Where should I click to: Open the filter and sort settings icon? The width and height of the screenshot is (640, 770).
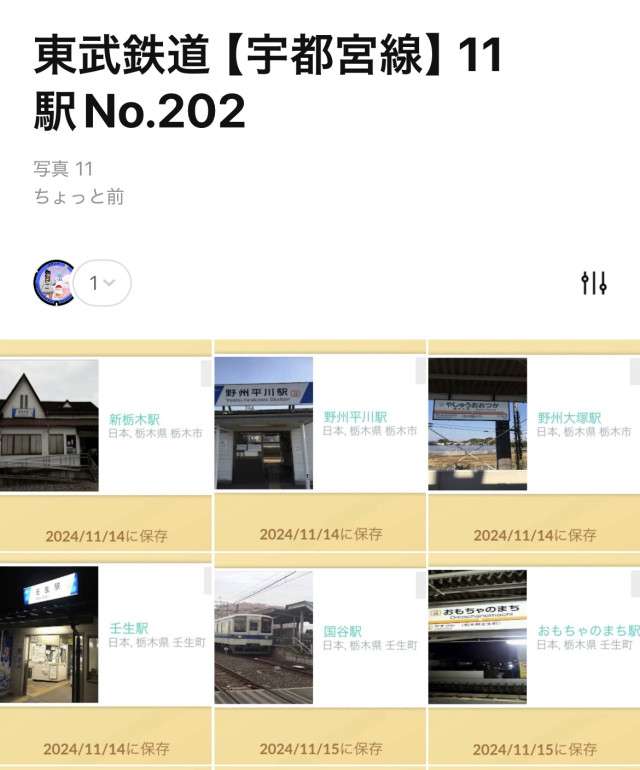594,283
